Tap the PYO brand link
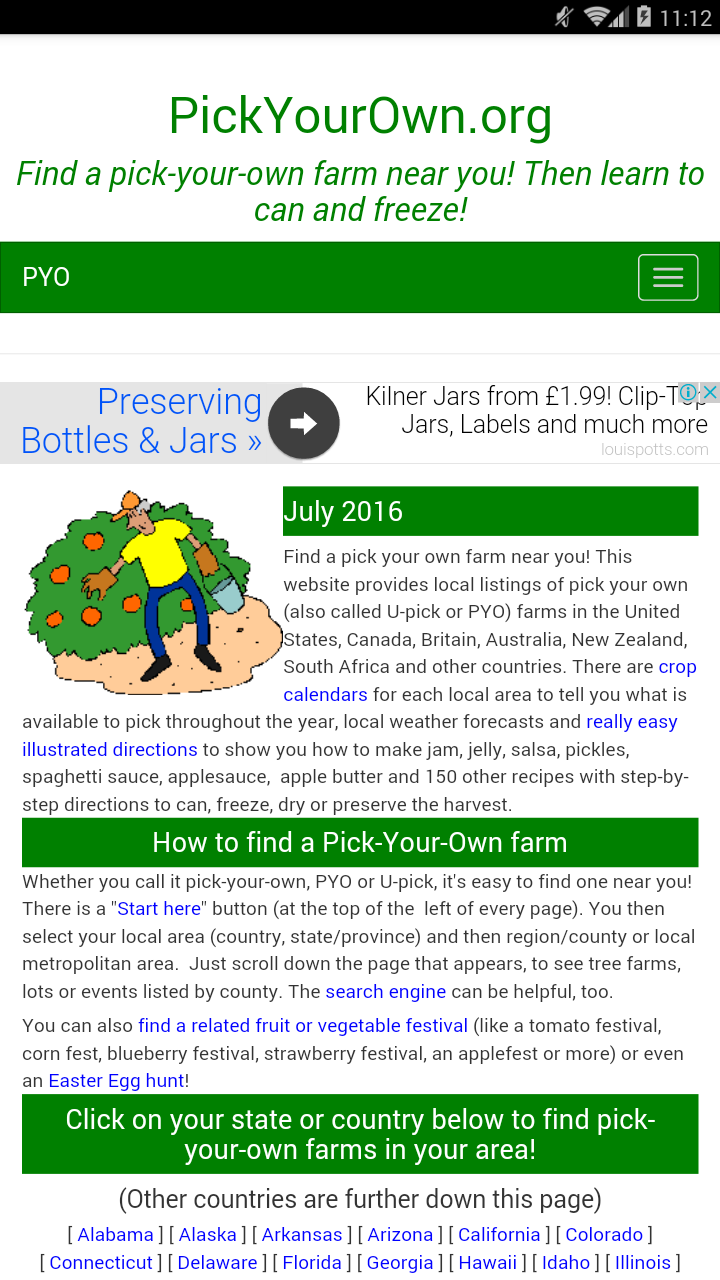 click(46, 277)
